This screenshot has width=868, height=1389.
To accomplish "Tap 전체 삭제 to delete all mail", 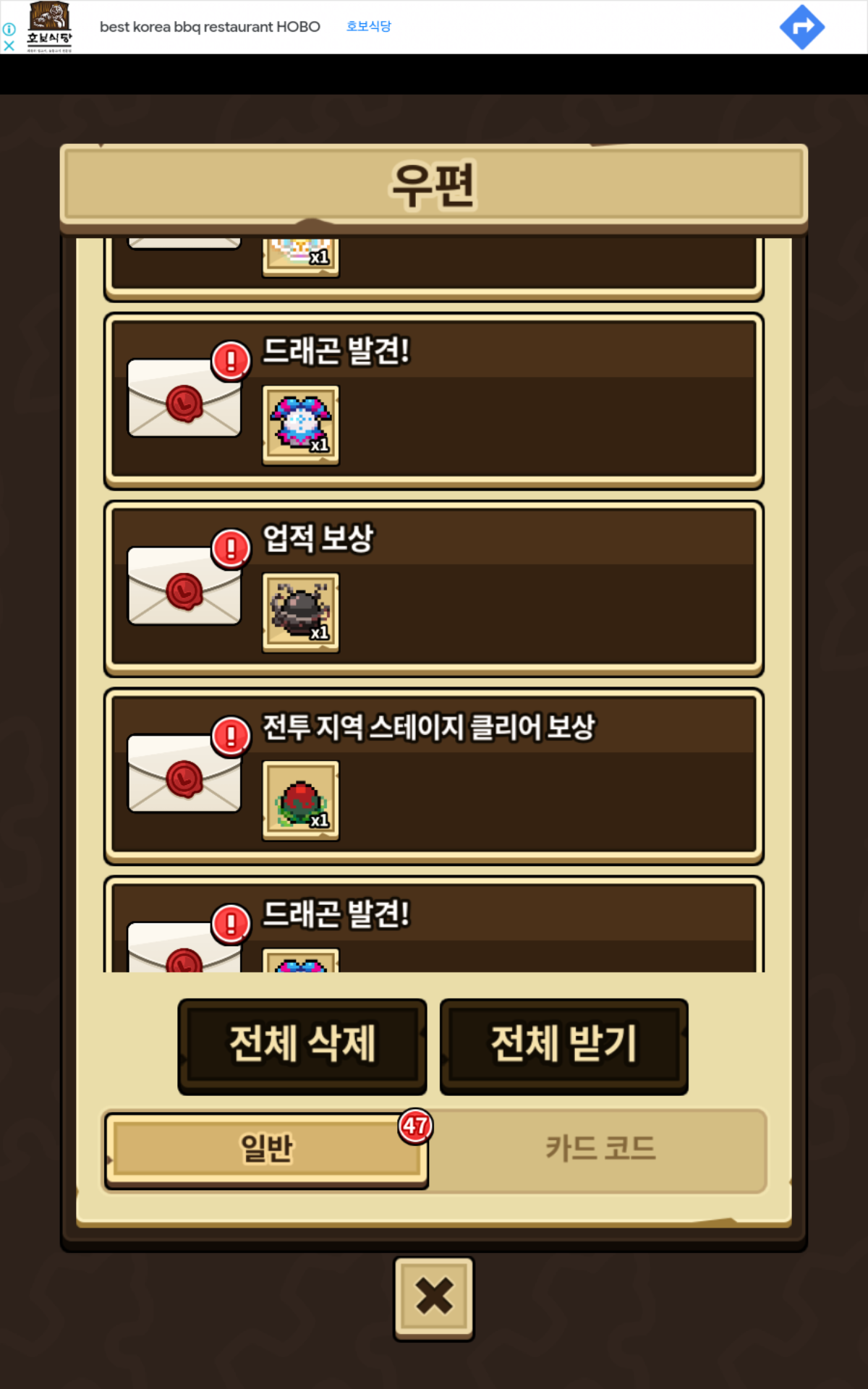I will pyautogui.click(x=302, y=1046).
